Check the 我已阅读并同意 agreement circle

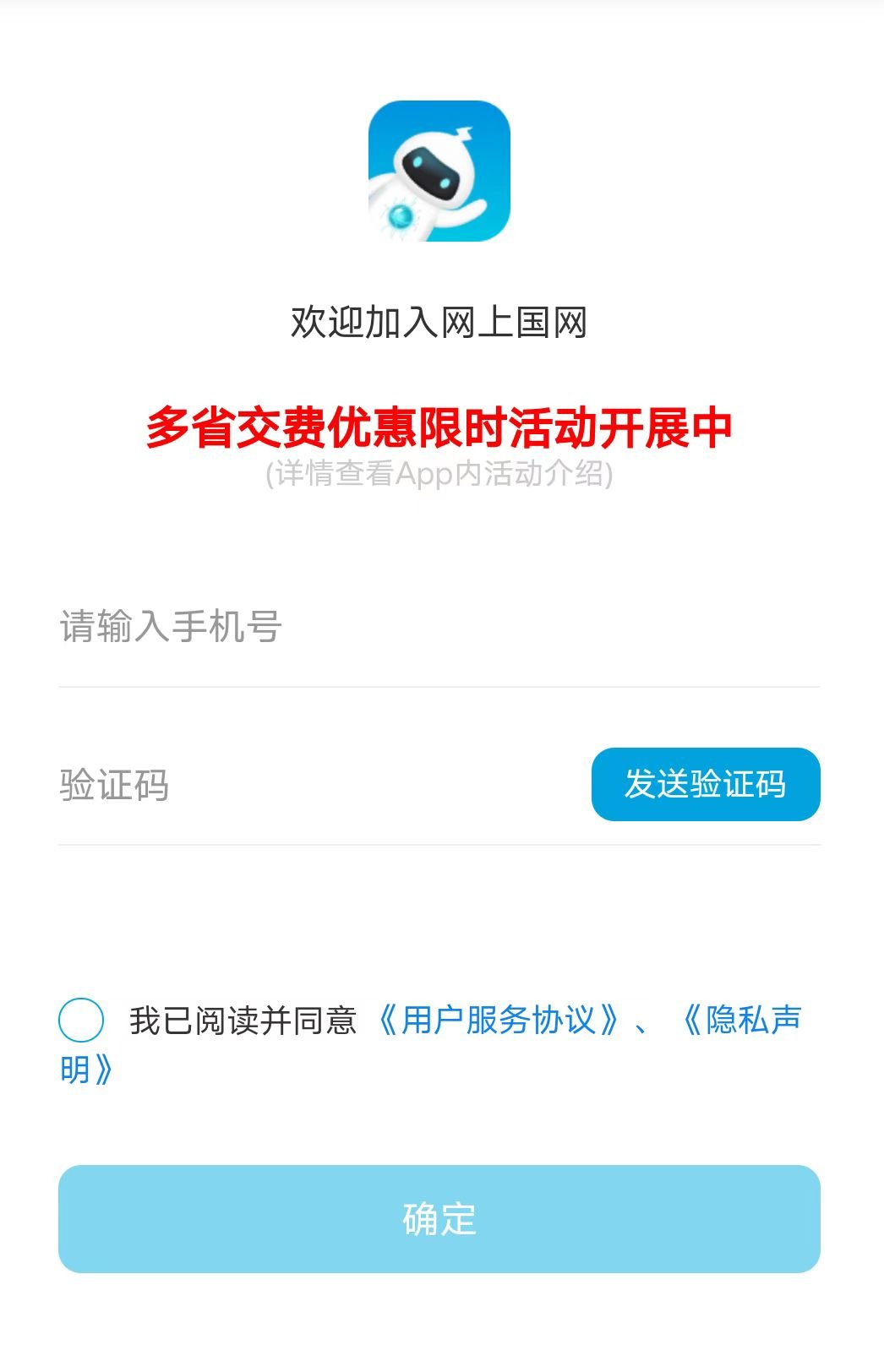[81, 1020]
